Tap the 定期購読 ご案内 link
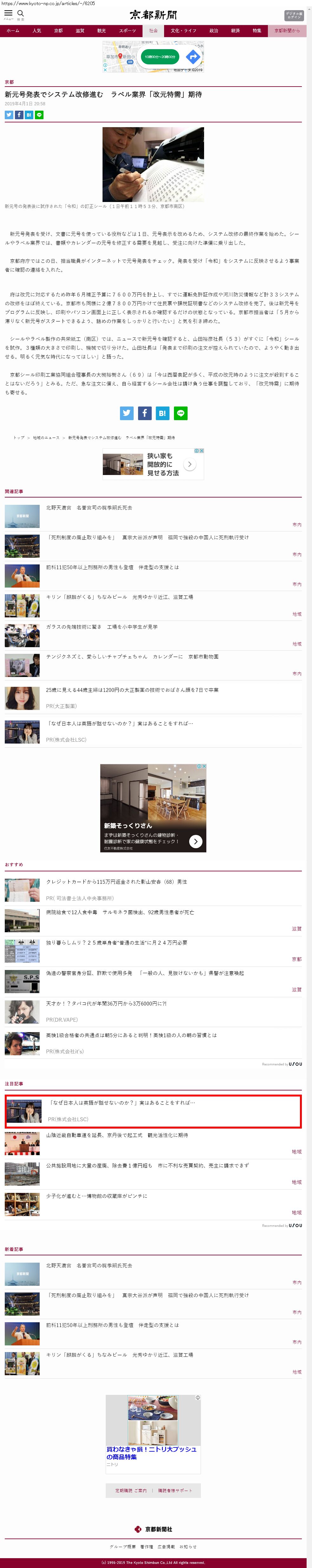Image resolution: width=312 pixels, height=1568 pixels. tap(130, 1490)
